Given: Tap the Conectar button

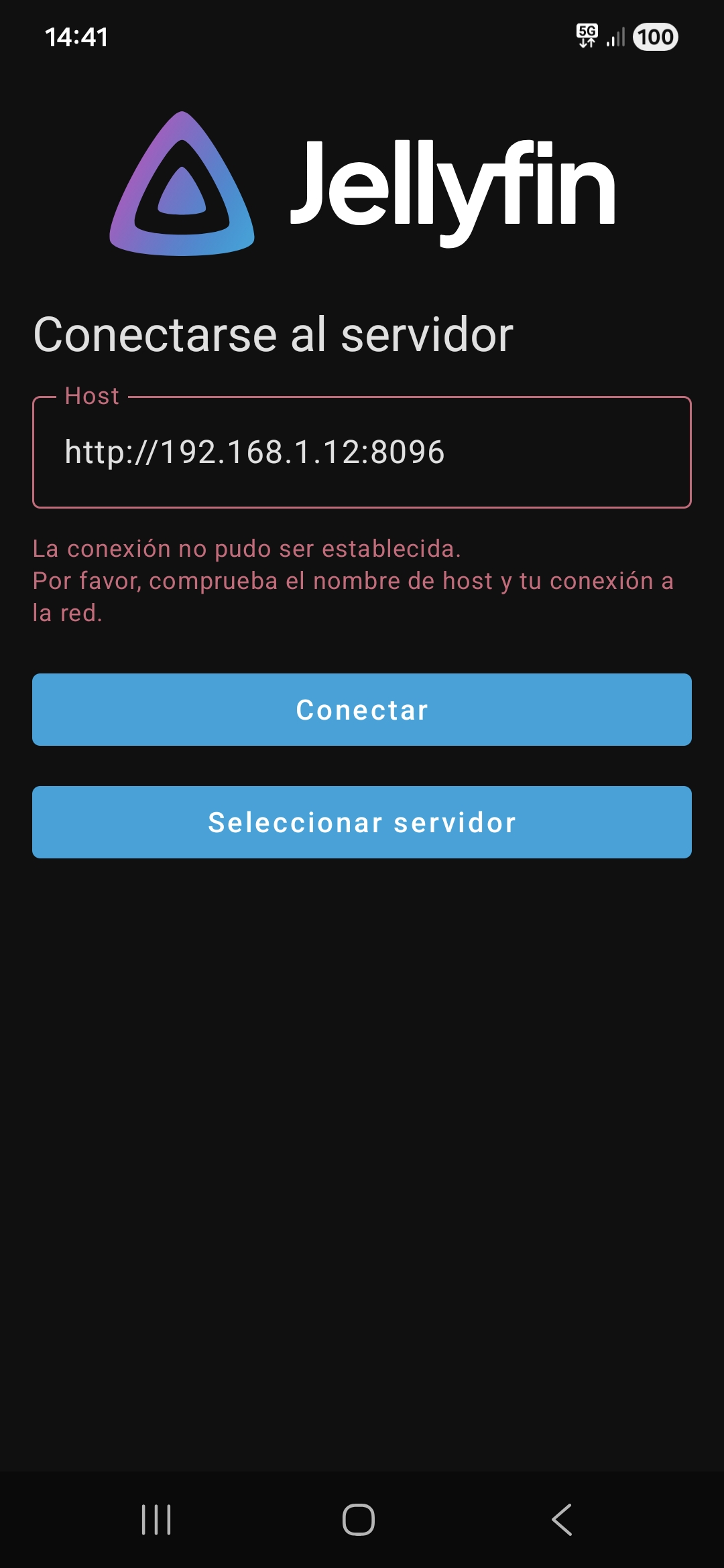Looking at the screenshot, I should (362, 710).
